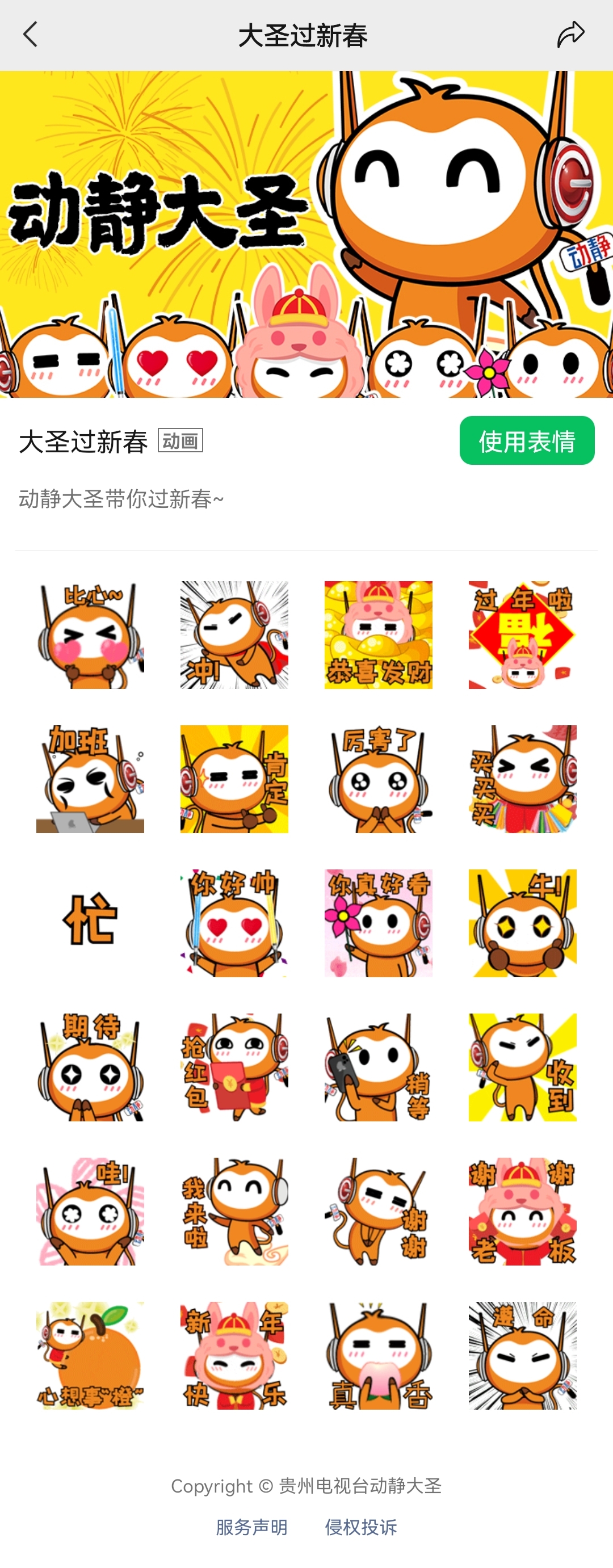Tap the green 使用表情 button

[x=527, y=441]
